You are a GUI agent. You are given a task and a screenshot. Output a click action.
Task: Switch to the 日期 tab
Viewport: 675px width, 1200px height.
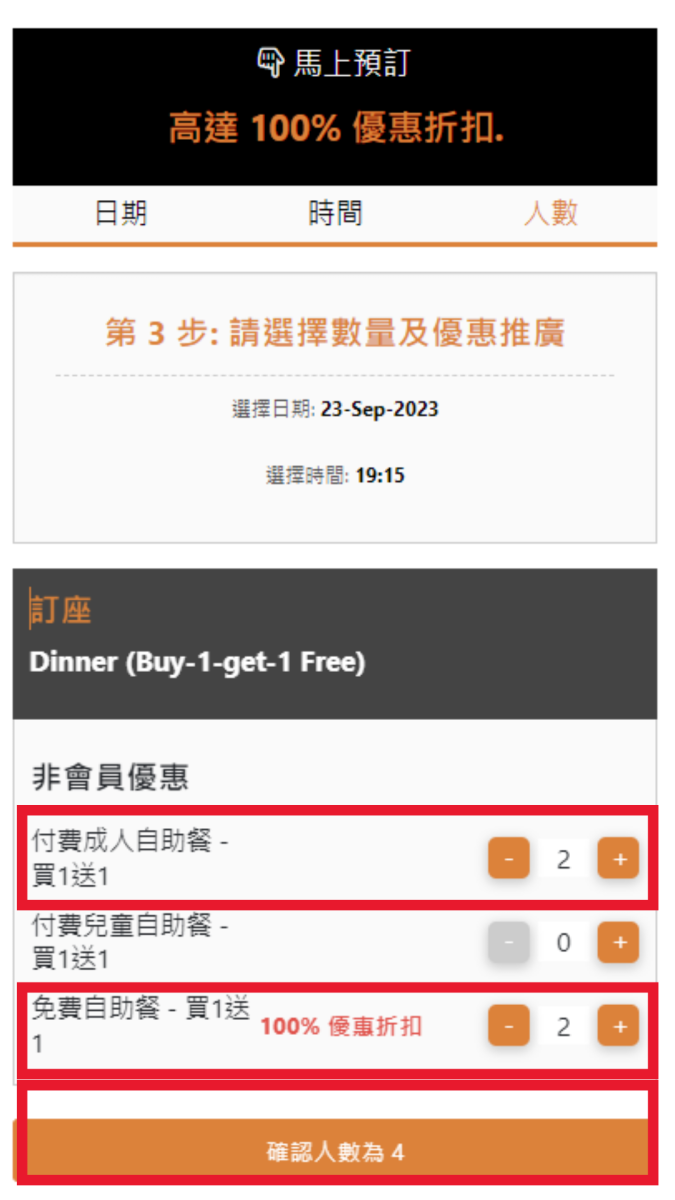click(121, 213)
